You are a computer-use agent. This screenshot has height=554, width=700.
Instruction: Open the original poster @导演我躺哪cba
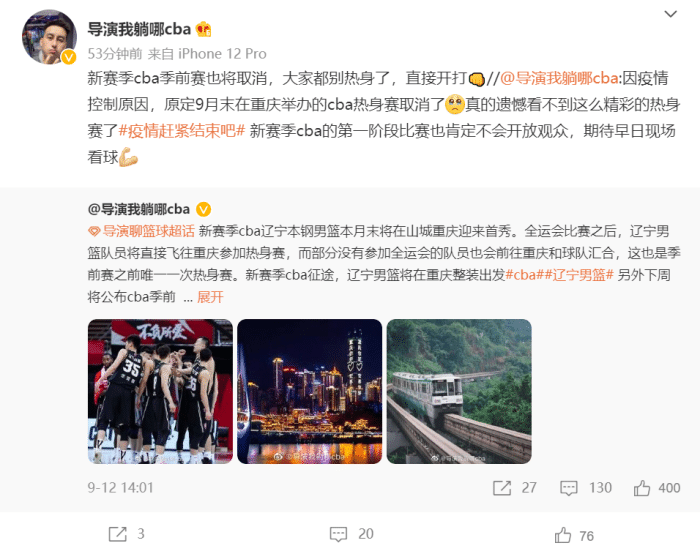(139, 209)
